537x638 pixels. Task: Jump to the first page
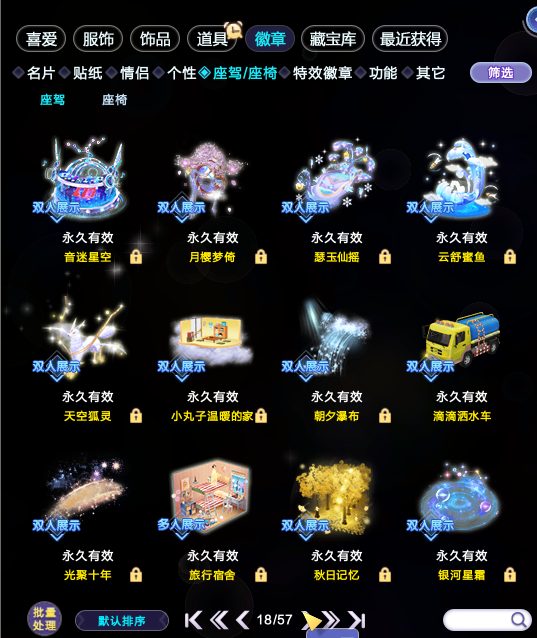click(193, 620)
